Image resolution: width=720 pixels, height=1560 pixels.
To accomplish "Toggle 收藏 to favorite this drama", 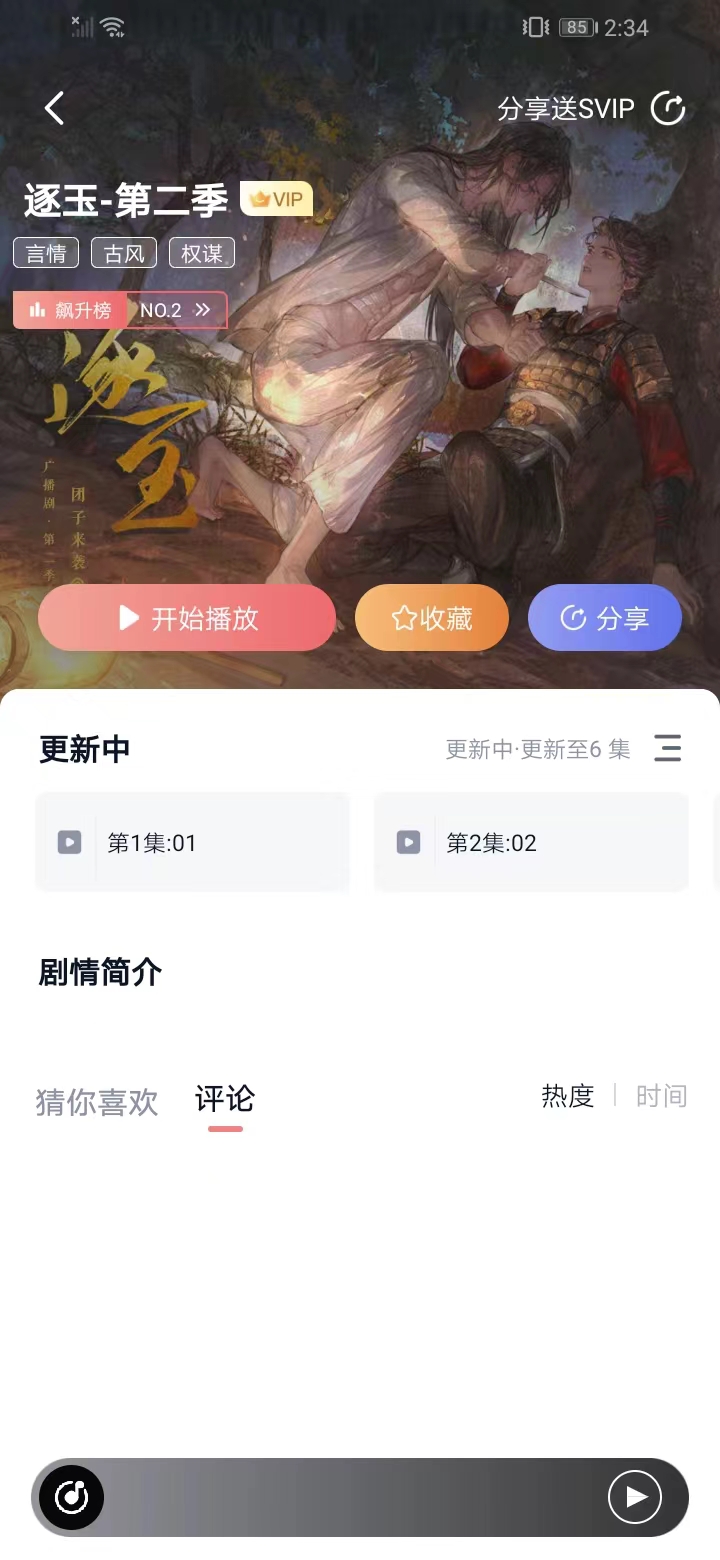I will [431, 617].
